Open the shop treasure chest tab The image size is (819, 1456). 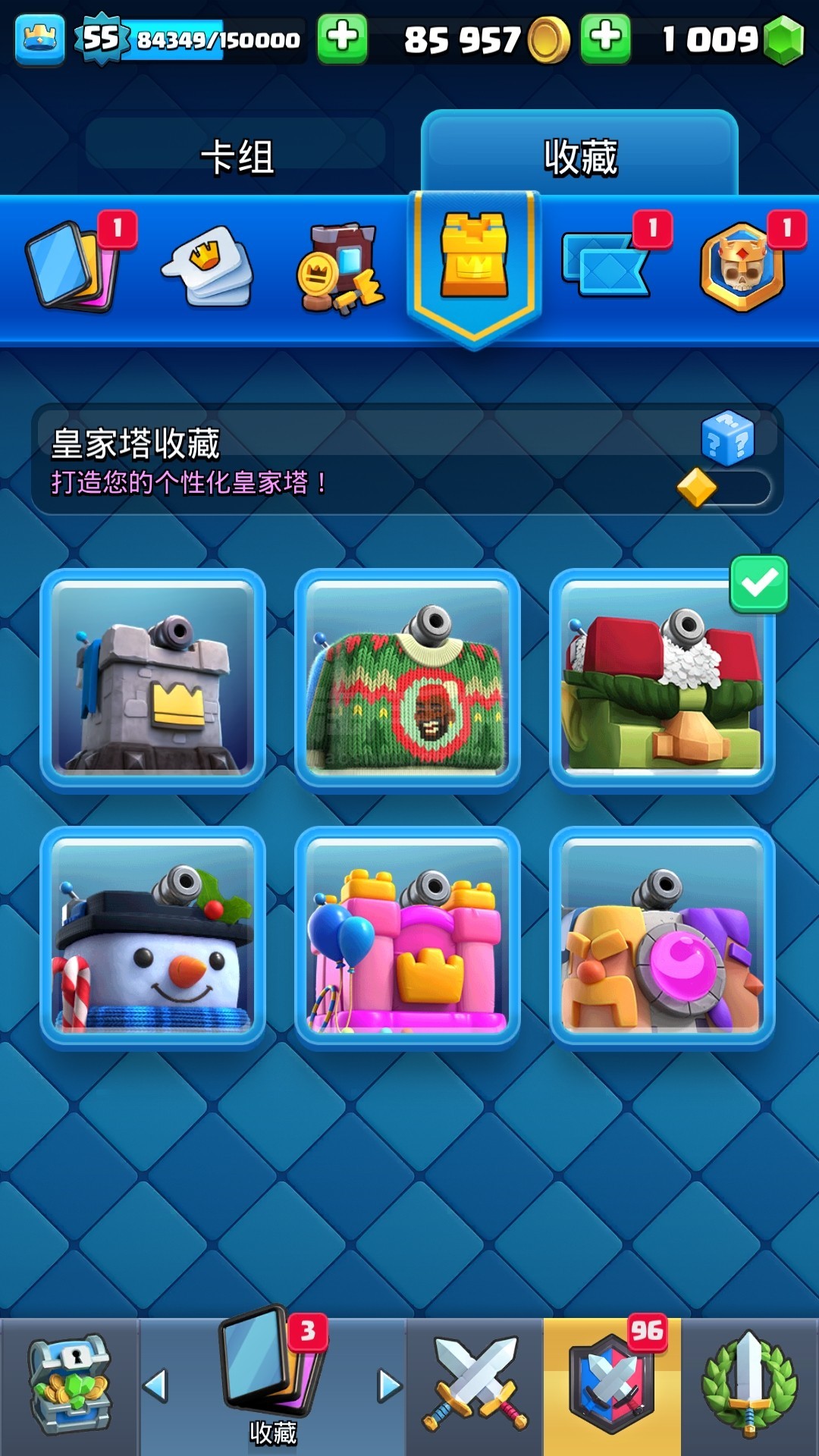point(70,1386)
